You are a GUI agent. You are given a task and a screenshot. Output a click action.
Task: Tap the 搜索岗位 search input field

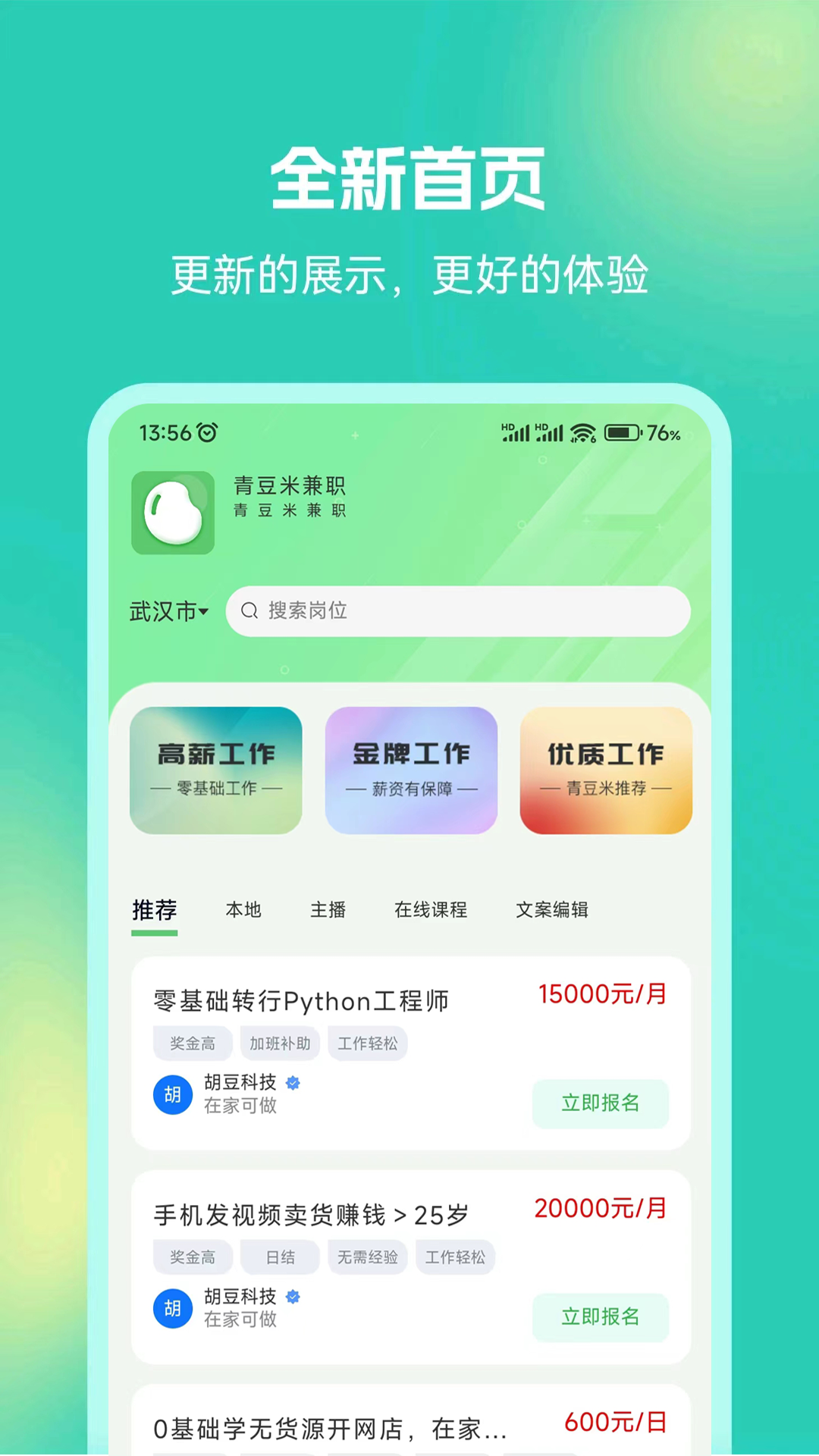[455, 611]
